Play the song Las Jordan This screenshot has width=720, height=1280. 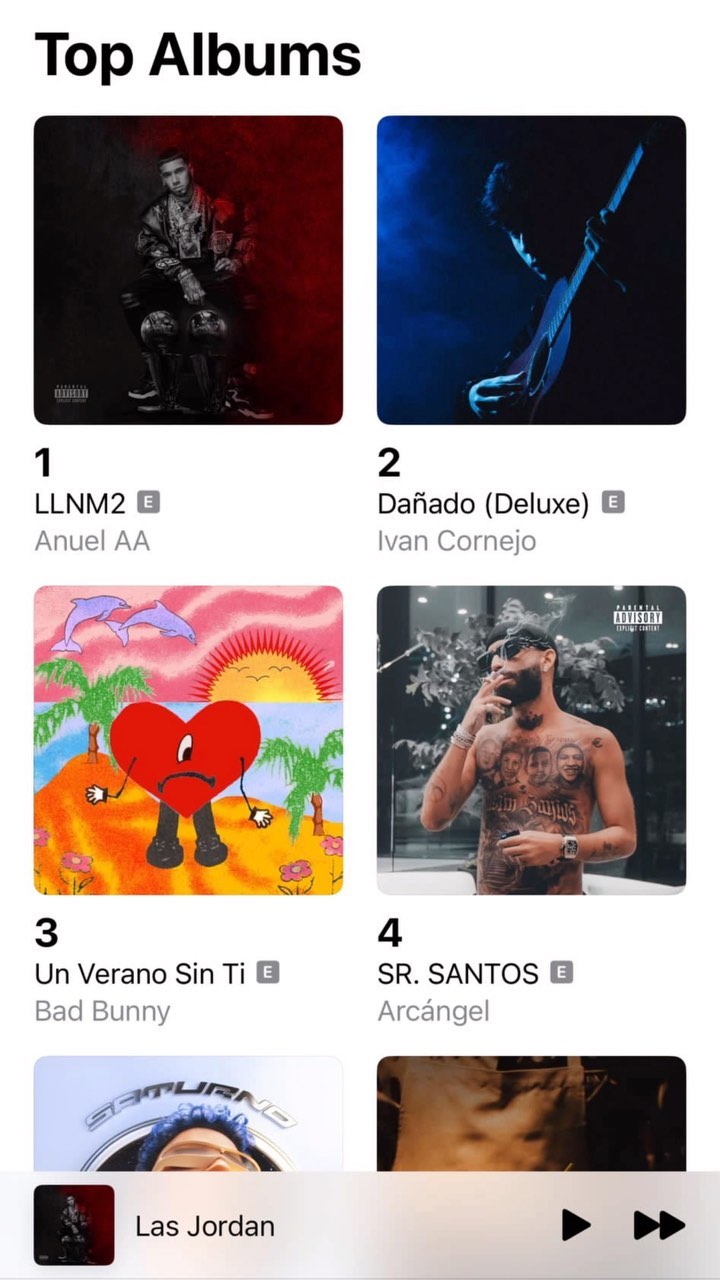click(x=575, y=1225)
